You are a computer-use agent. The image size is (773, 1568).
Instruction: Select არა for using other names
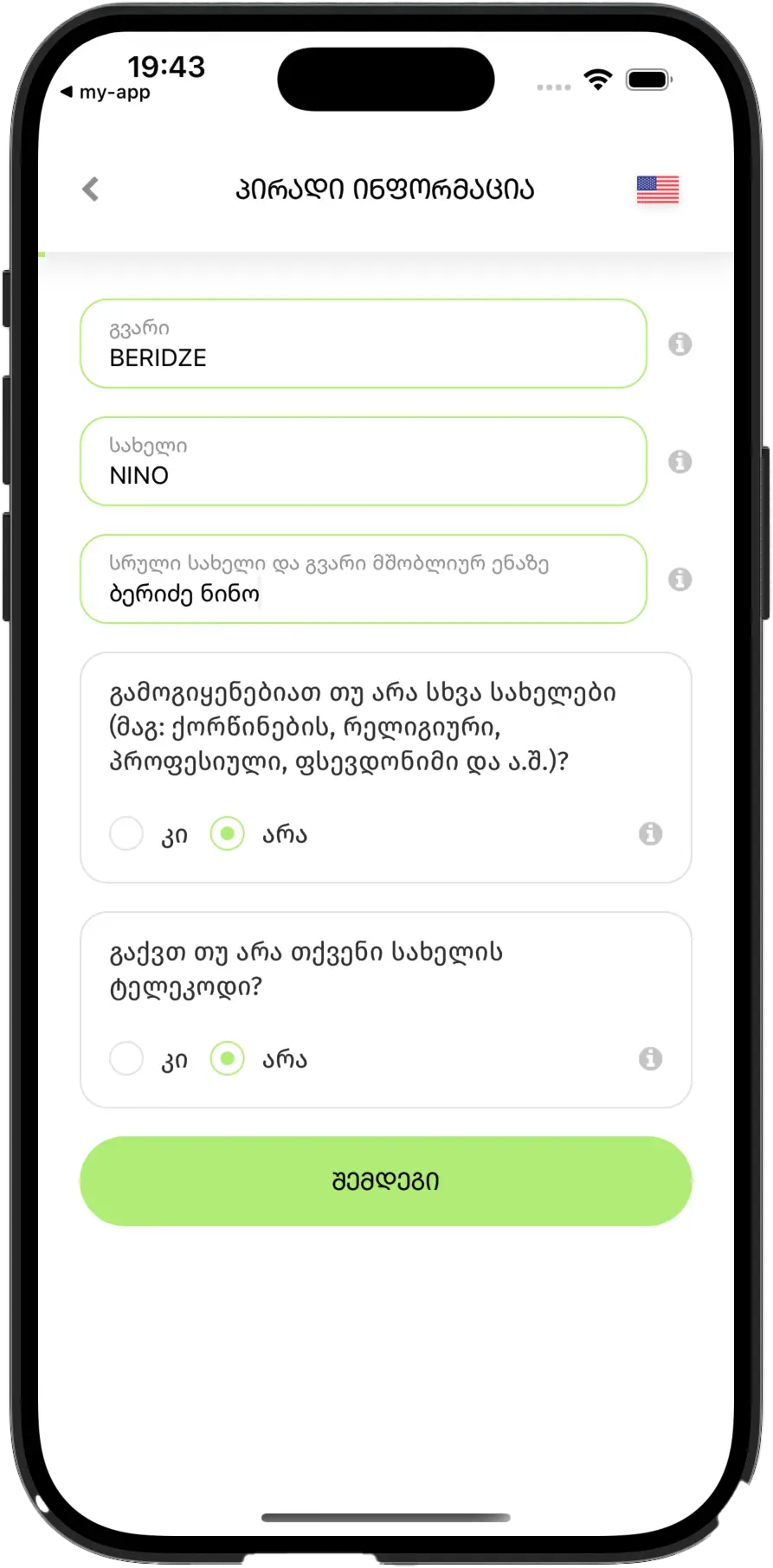[228, 834]
